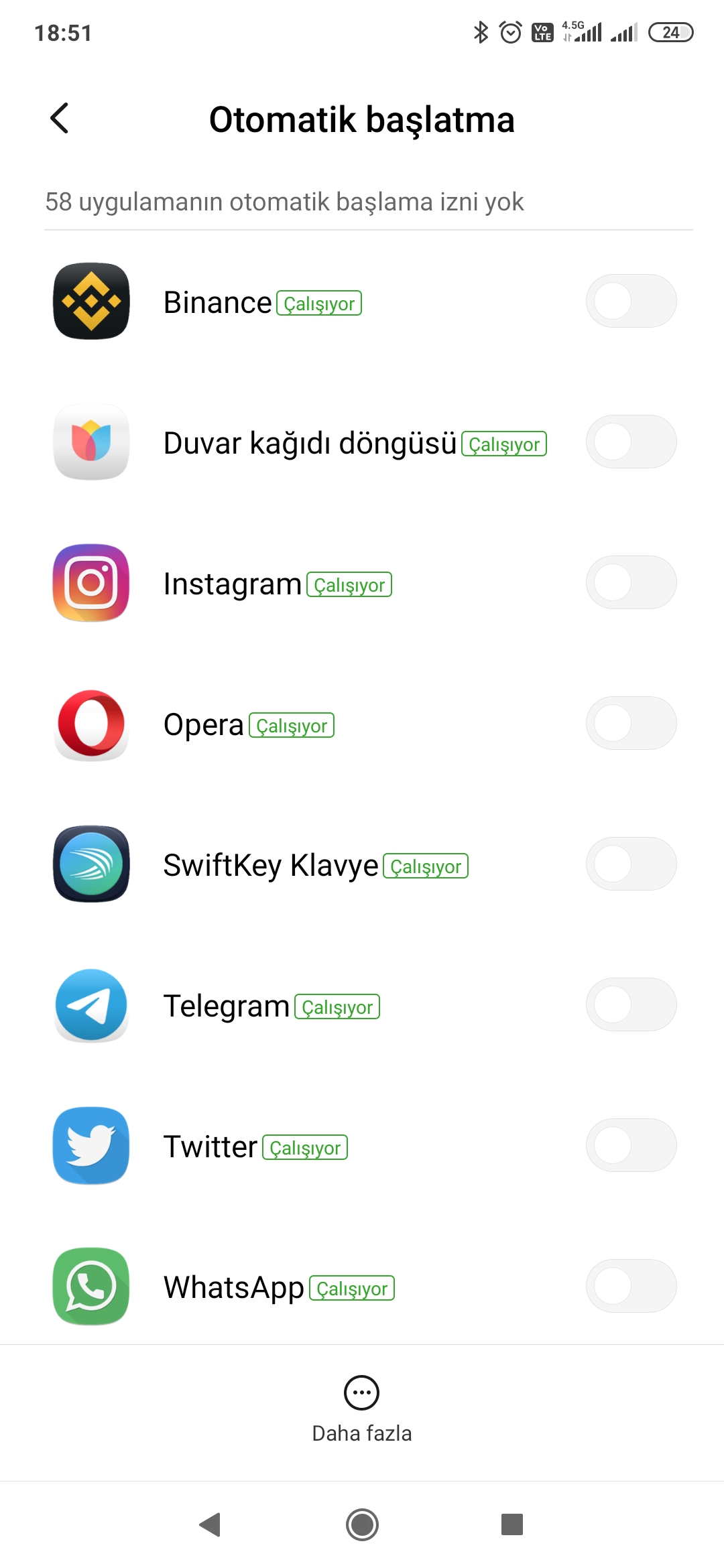The height and width of the screenshot is (1568, 724).
Task: Toggle autostart for Duvar kağıdı döngüsü
Action: coord(631,442)
